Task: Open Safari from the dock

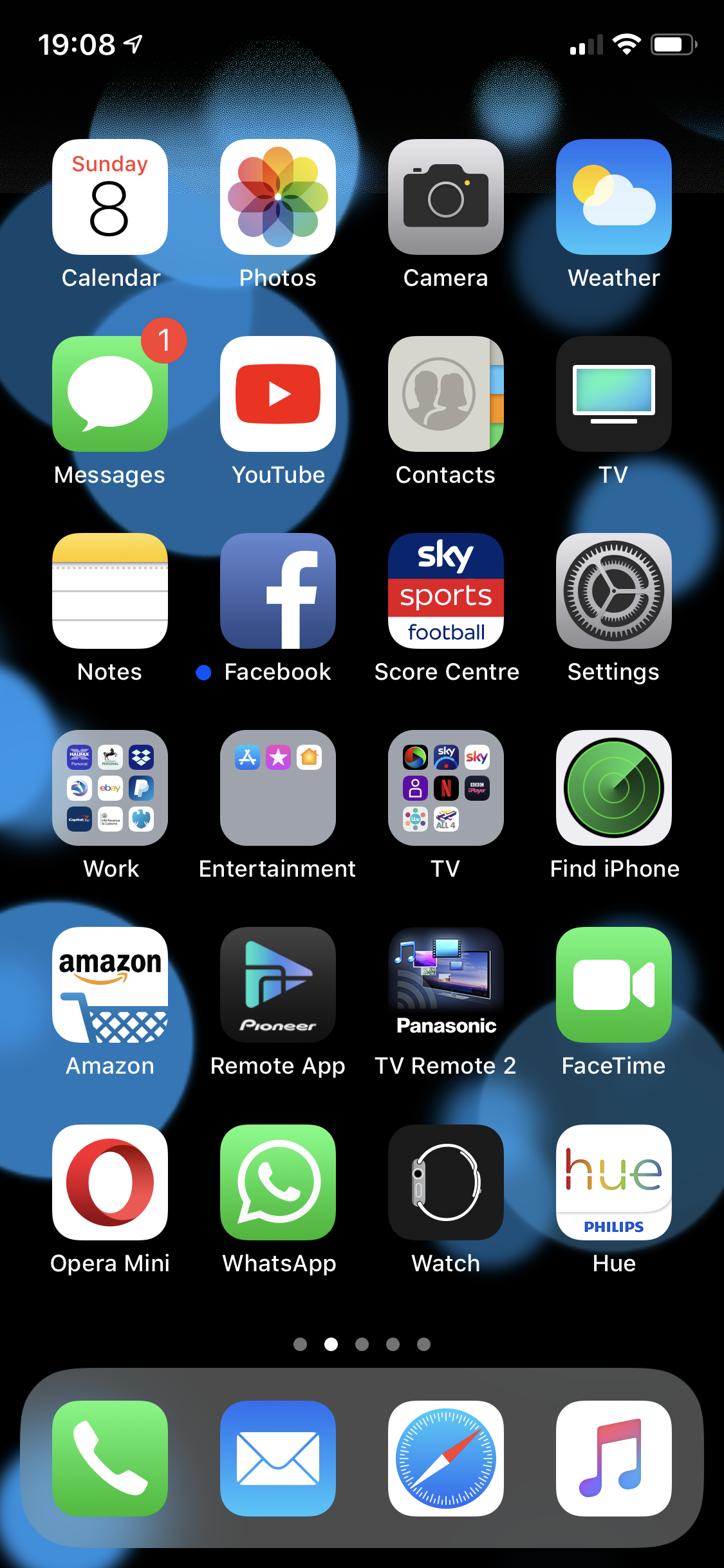Action: pos(446,1459)
